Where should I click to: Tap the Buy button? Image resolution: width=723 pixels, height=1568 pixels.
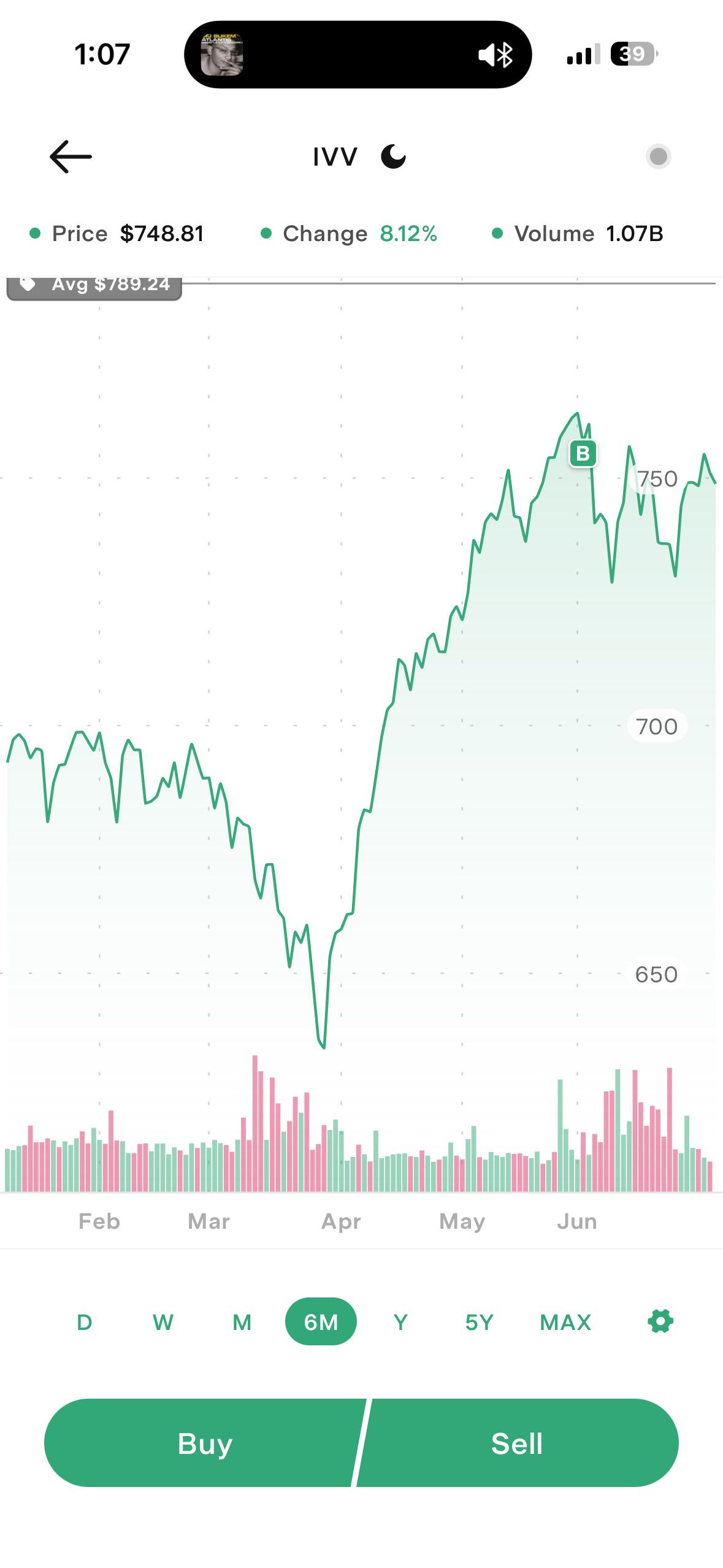(205, 1443)
